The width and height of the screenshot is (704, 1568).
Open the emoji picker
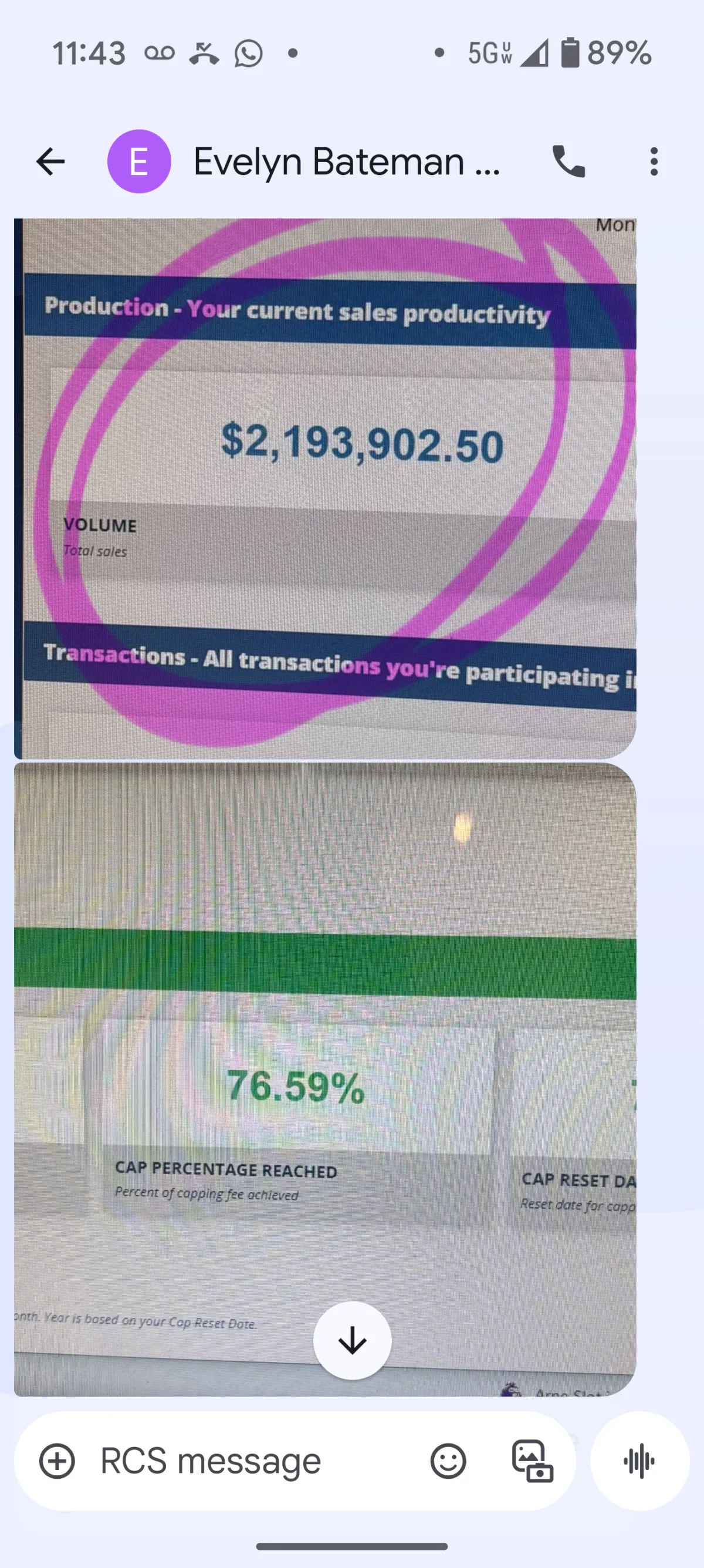[x=448, y=1461]
